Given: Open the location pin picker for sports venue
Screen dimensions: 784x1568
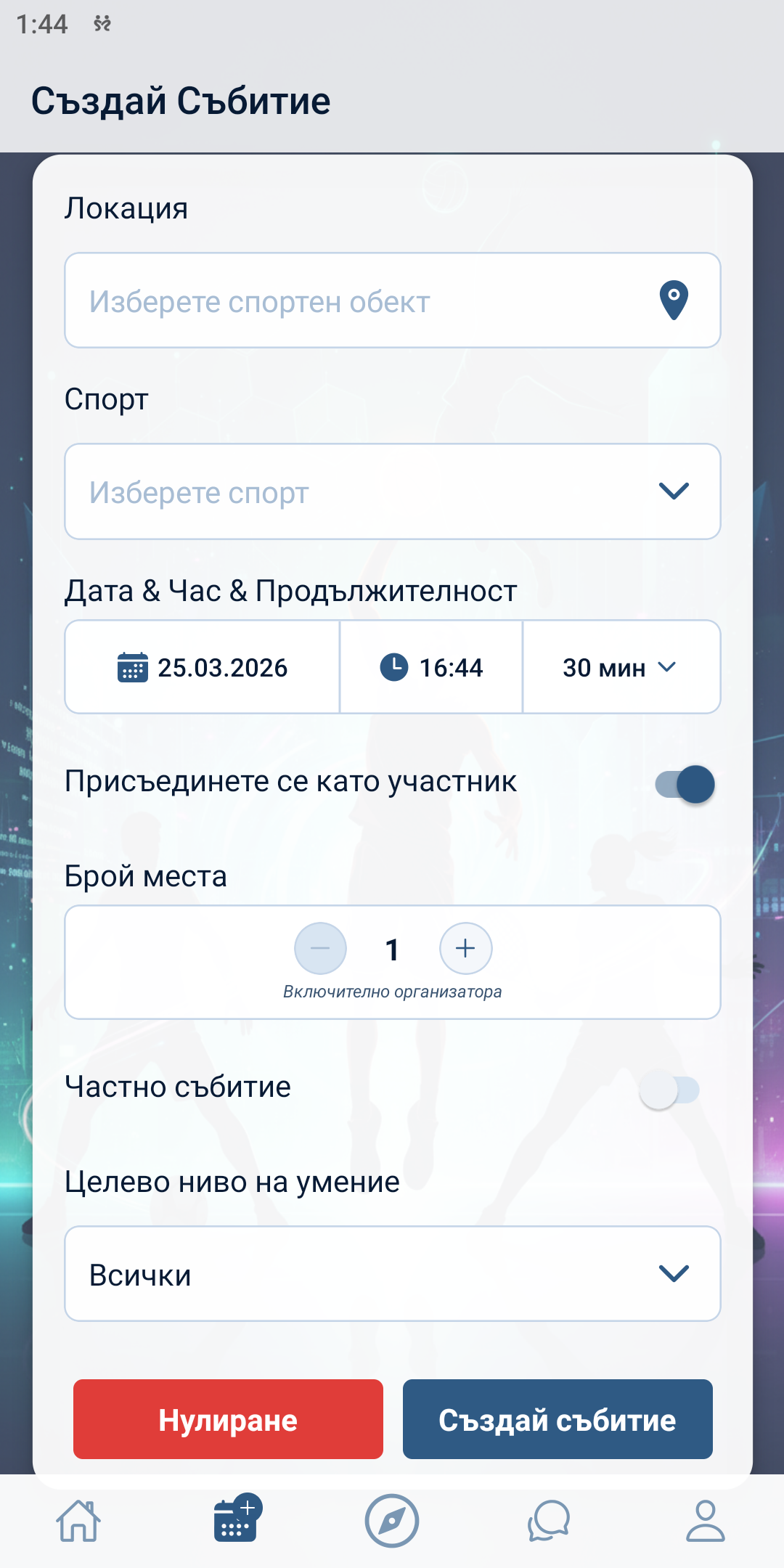Looking at the screenshot, I should click(x=671, y=300).
